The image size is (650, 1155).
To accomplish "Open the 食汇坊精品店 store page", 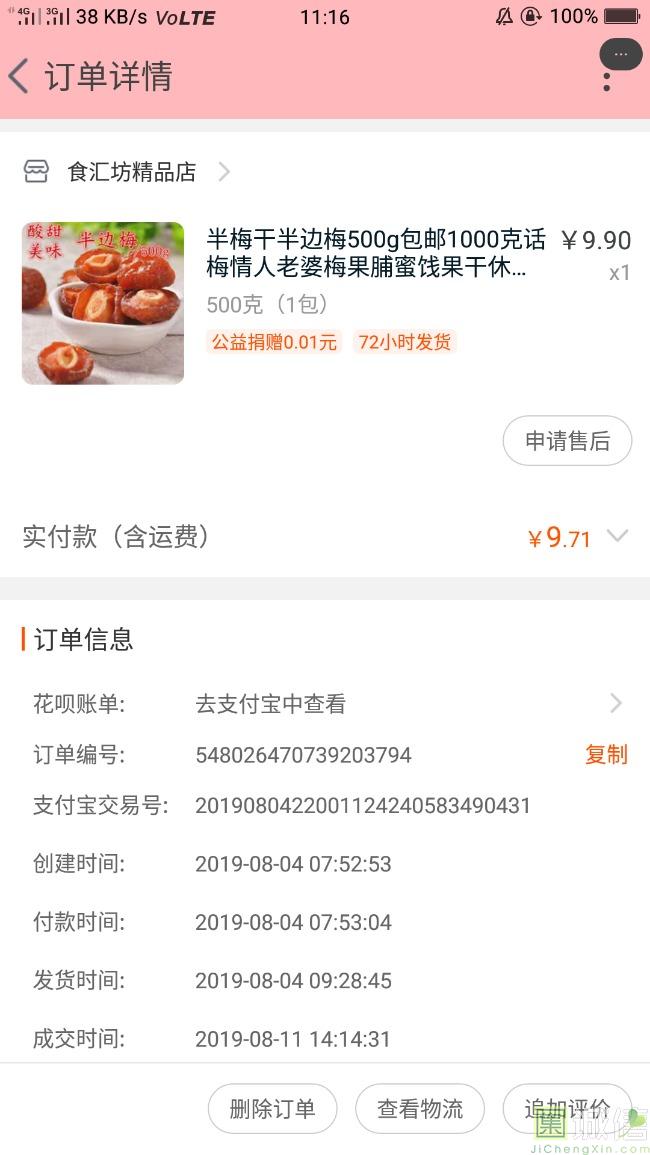I will [x=131, y=172].
